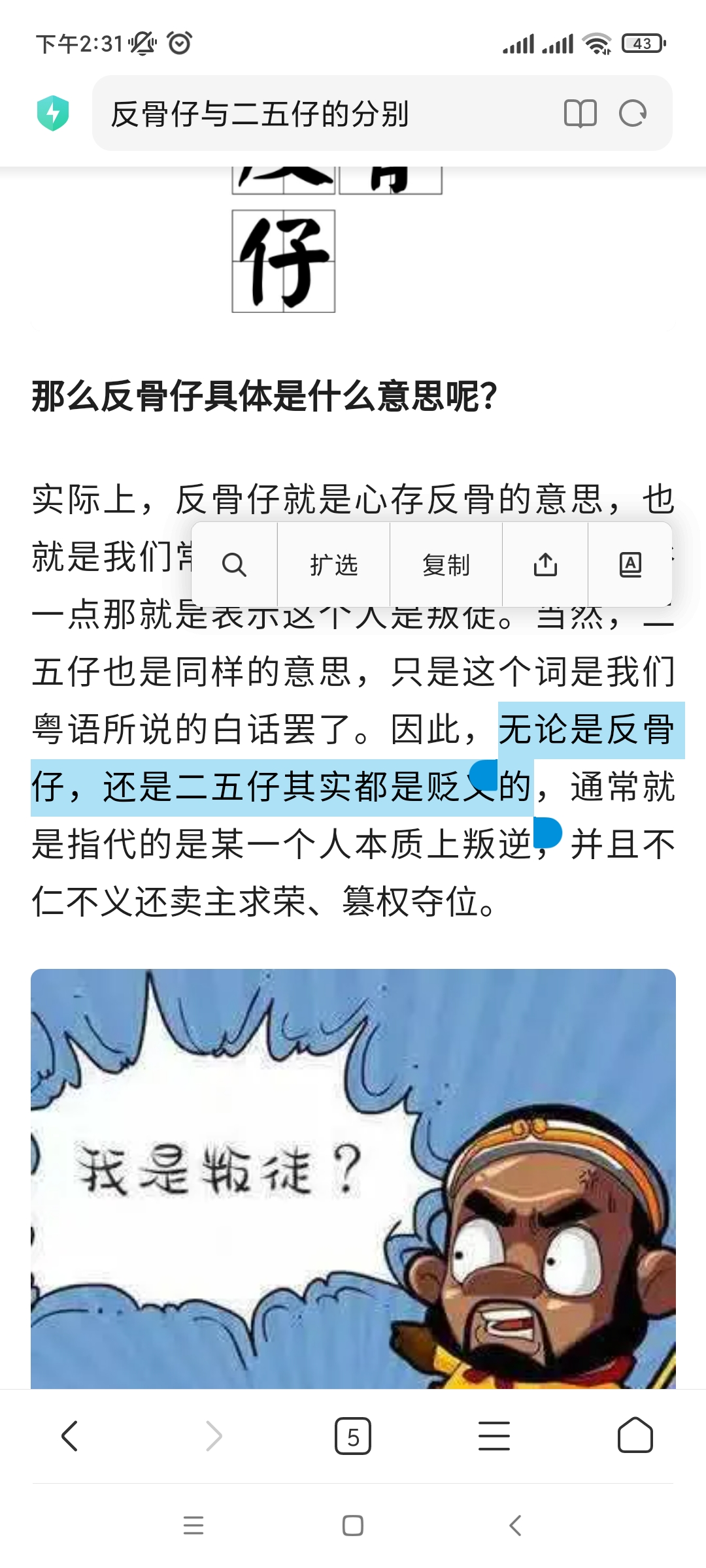Image resolution: width=706 pixels, height=1568 pixels.
Task: Open the browser menu with three lines
Action: (494, 1435)
